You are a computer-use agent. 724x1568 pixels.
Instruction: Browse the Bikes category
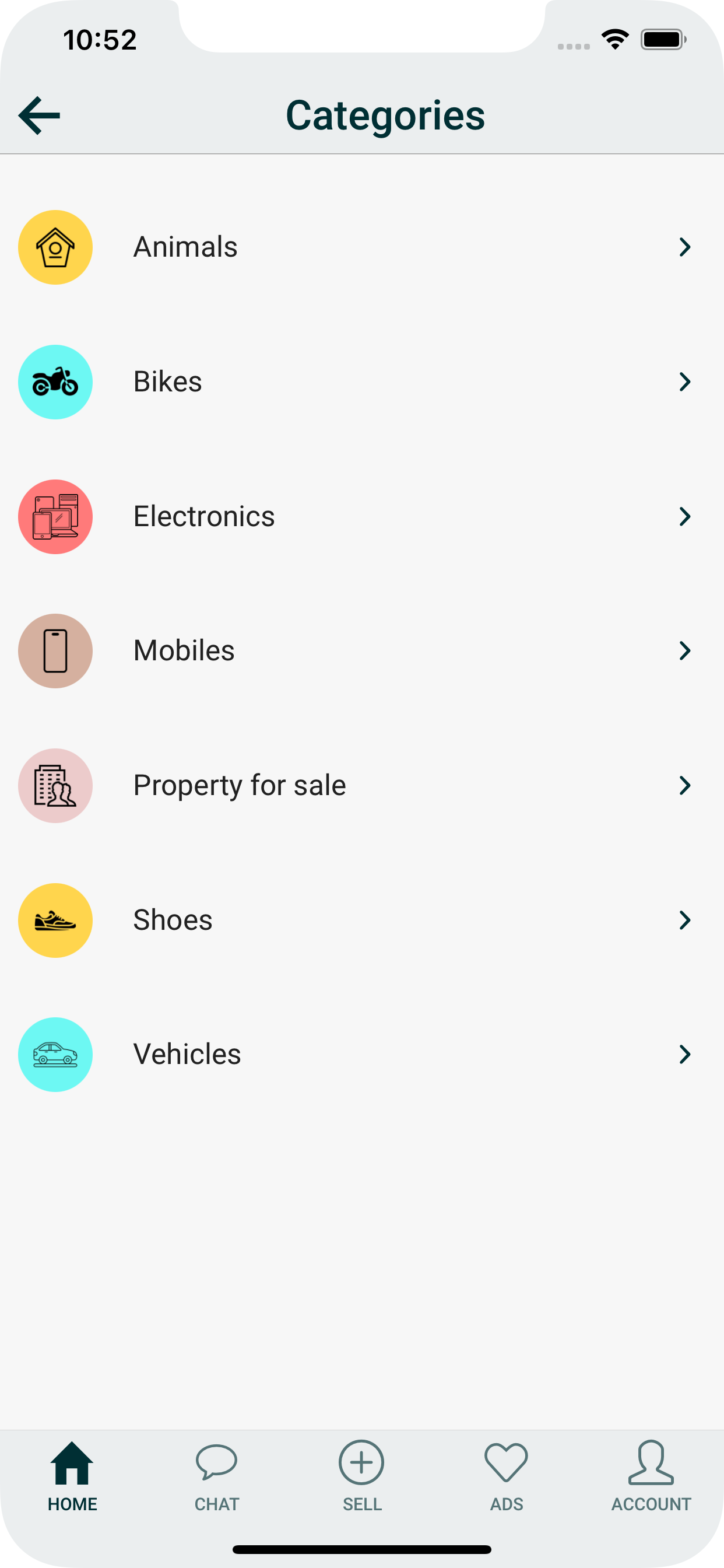[361, 381]
